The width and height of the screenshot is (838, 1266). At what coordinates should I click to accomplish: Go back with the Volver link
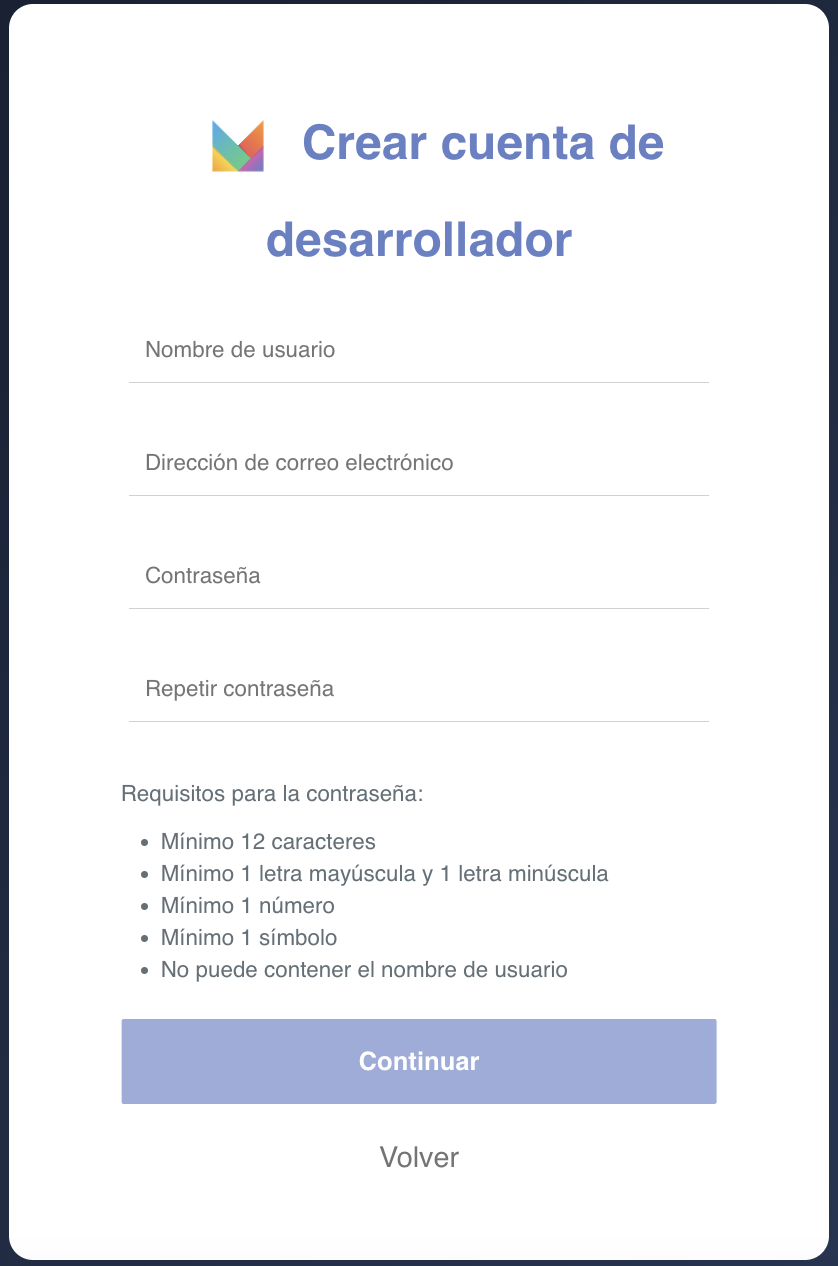(x=419, y=1157)
